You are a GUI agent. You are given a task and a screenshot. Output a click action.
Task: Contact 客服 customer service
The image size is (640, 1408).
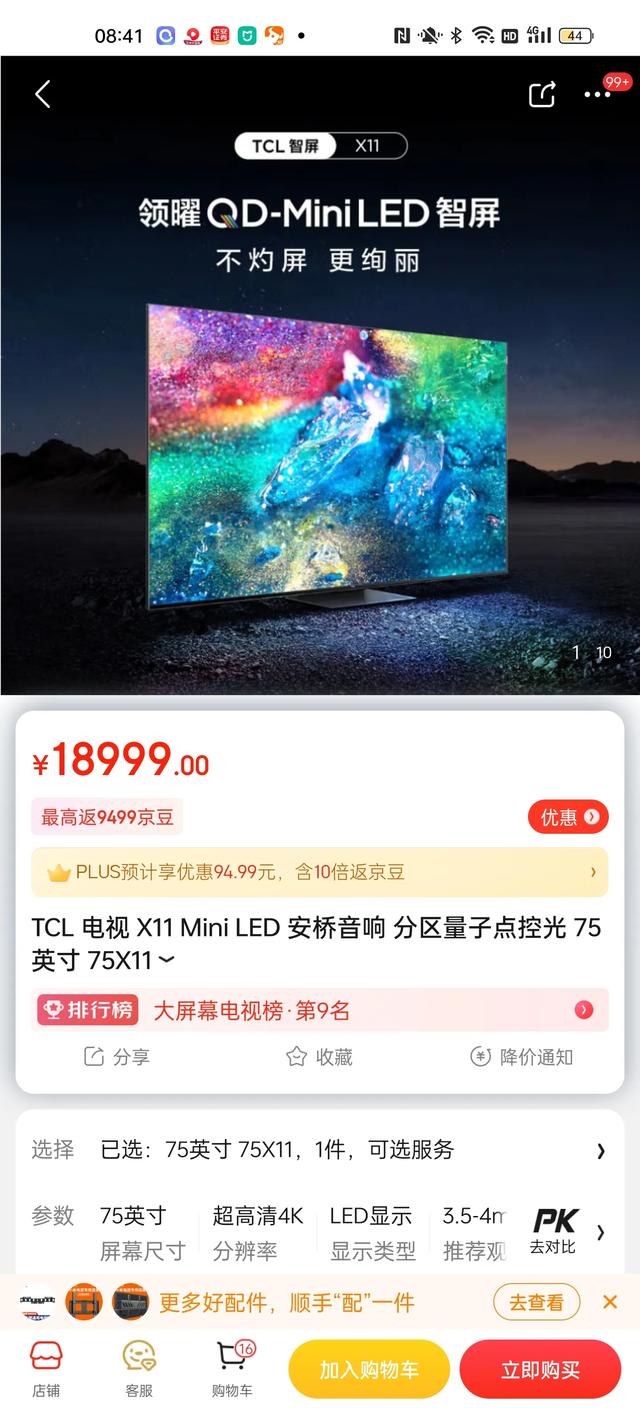(x=139, y=1369)
